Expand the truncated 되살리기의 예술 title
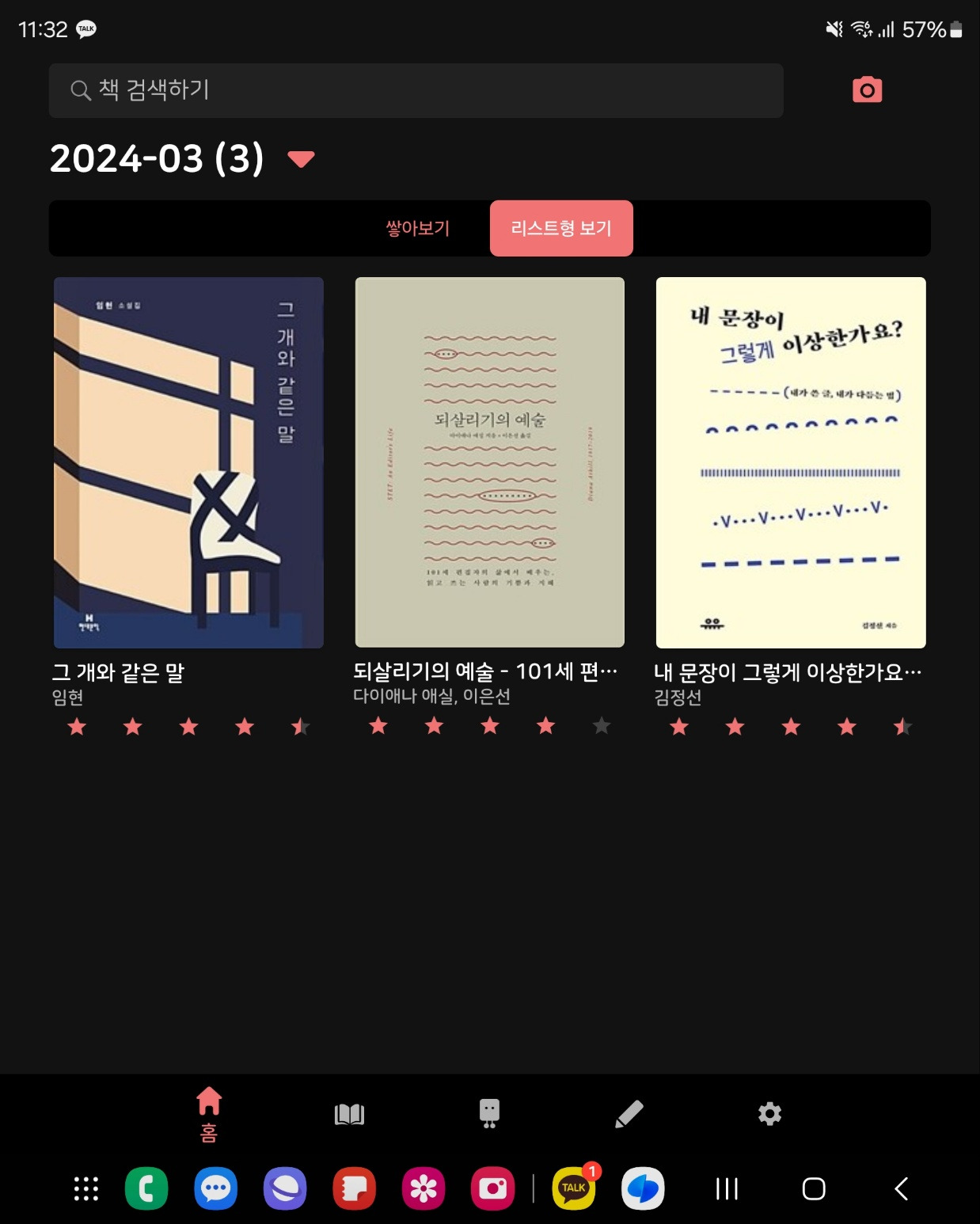Viewport: 980px width, 1224px height. click(488, 670)
